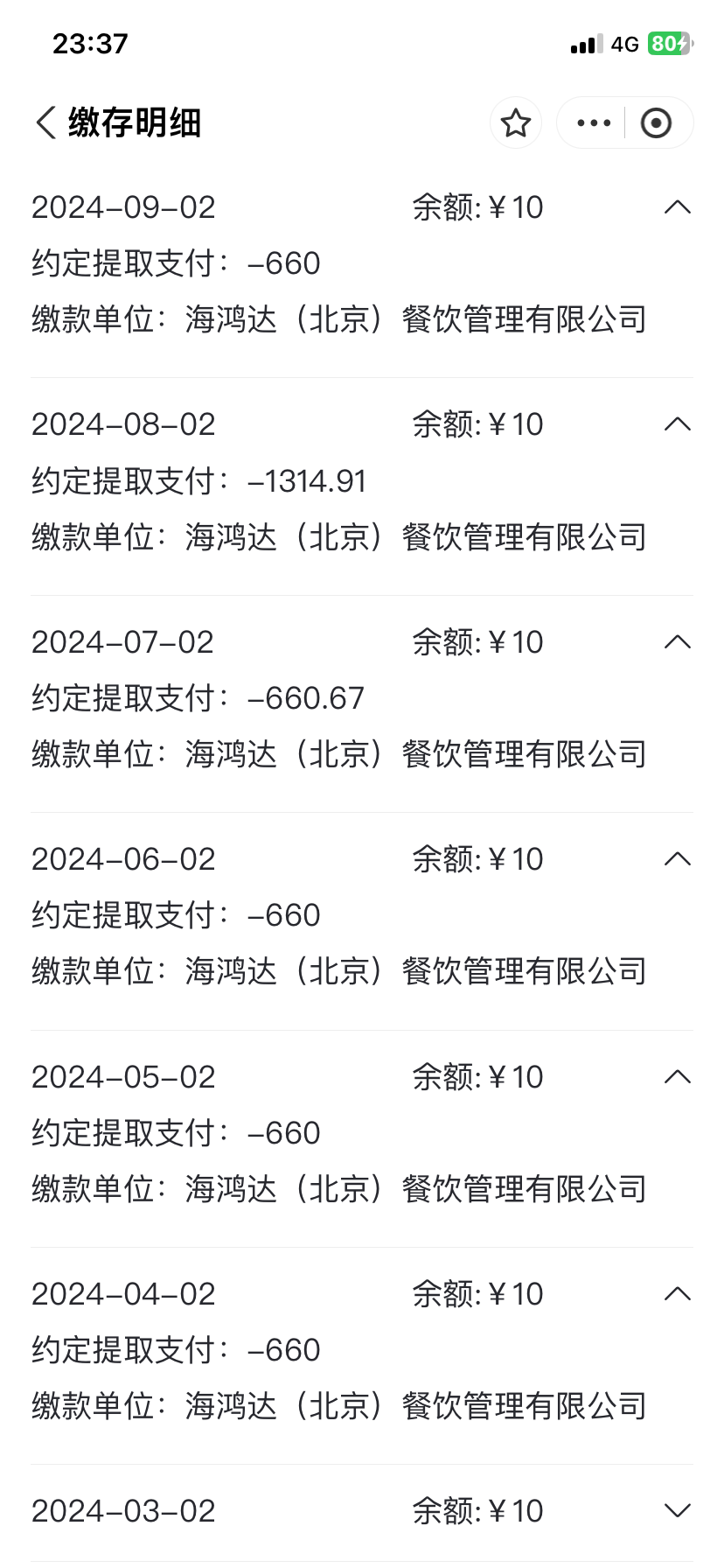Close the mini program via the circle button

[x=656, y=122]
